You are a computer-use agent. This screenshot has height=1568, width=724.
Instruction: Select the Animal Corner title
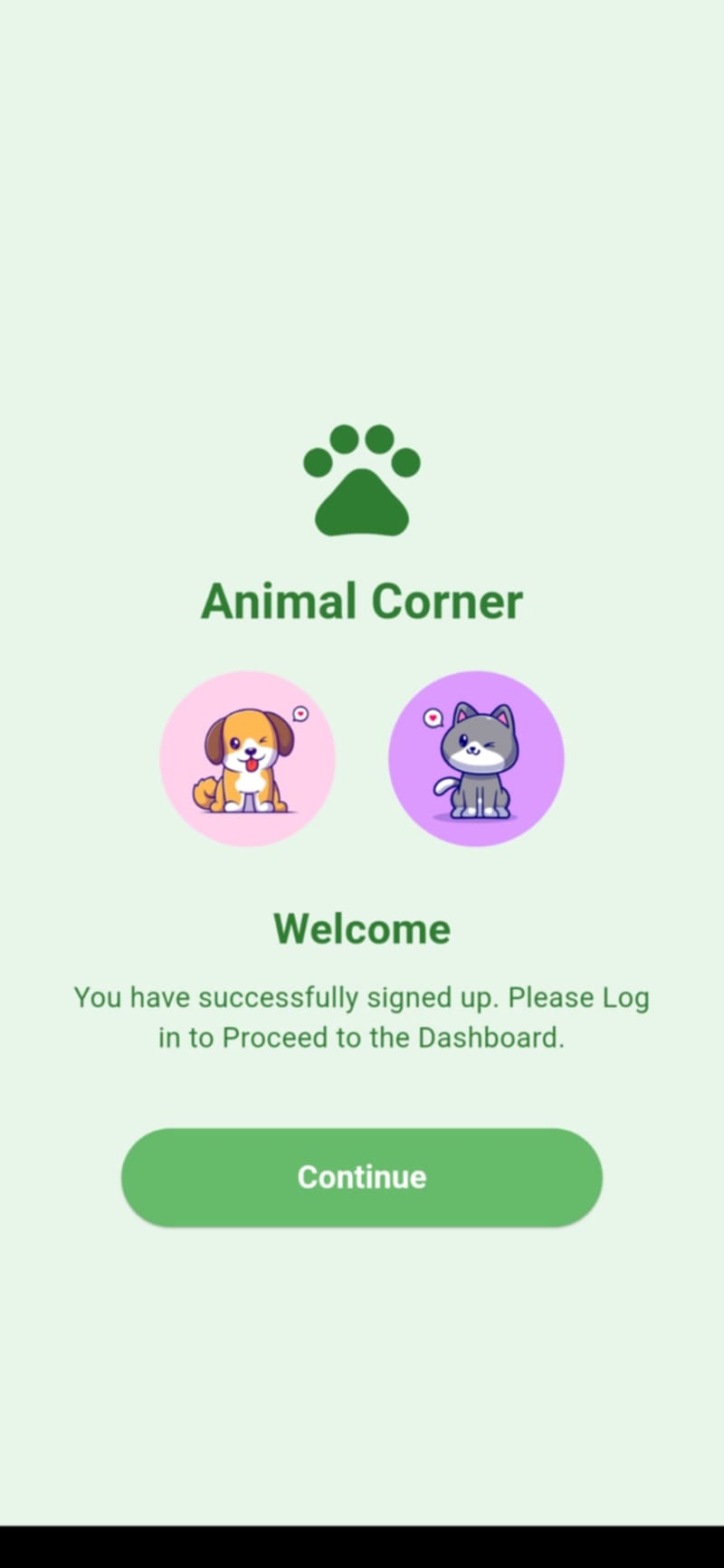click(x=361, y=600)
